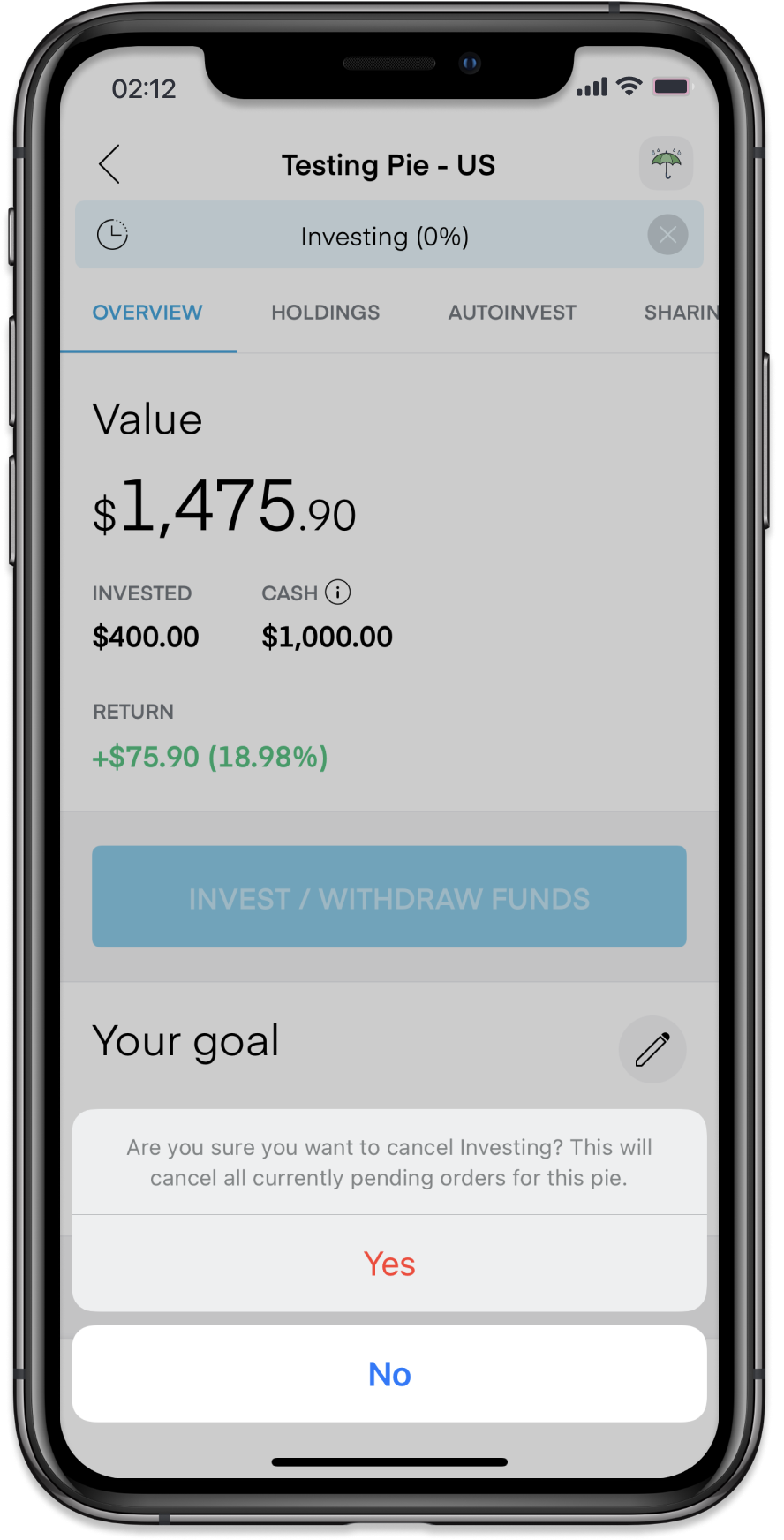The height and width of the screenshot is (1540, 784).
Task: Switch to the Holdings tab
Action: click(325, 313)
